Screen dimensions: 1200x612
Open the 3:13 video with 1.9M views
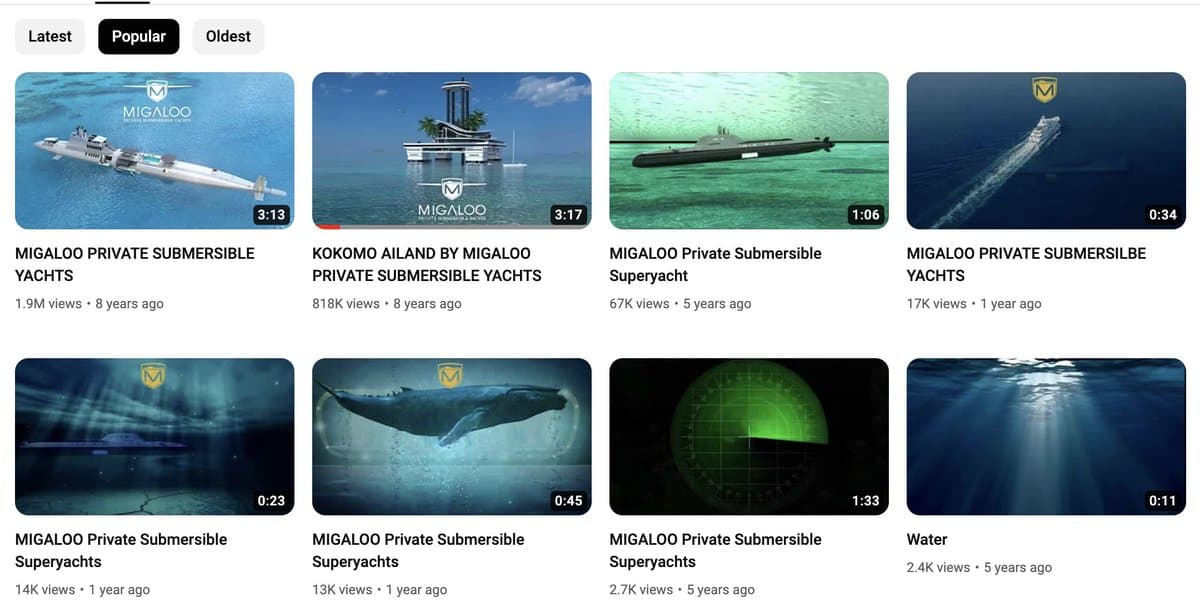click(155, 150)
